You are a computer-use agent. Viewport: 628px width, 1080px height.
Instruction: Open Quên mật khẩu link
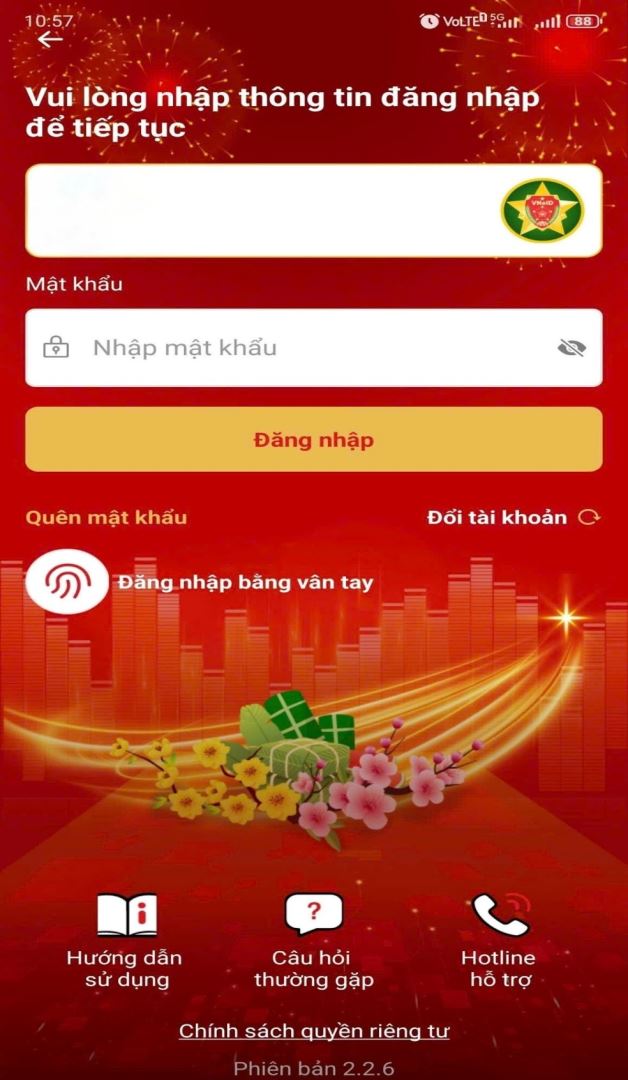(106, 517)
